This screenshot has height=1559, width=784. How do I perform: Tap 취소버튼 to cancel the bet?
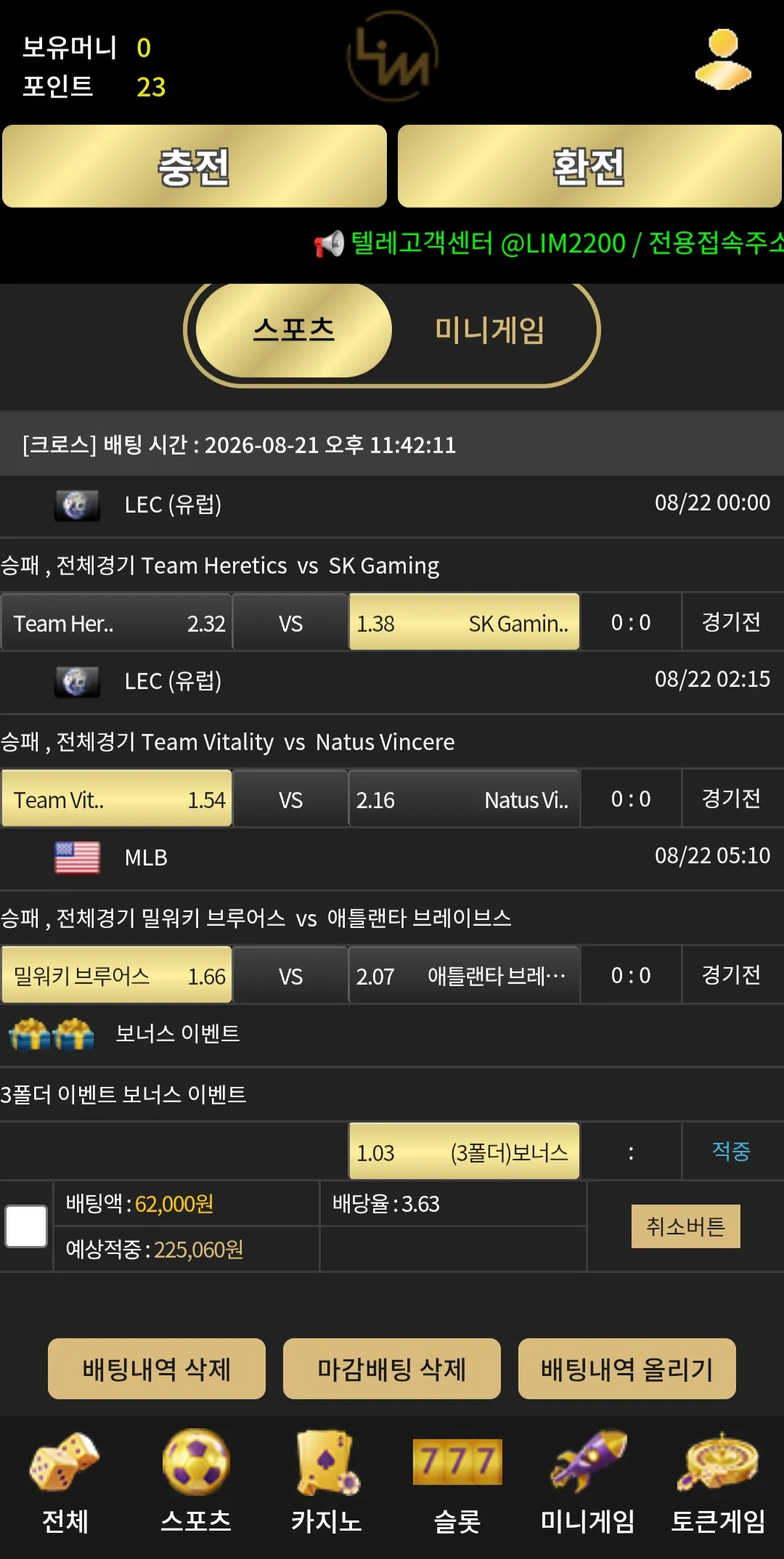pos(686,1226)
